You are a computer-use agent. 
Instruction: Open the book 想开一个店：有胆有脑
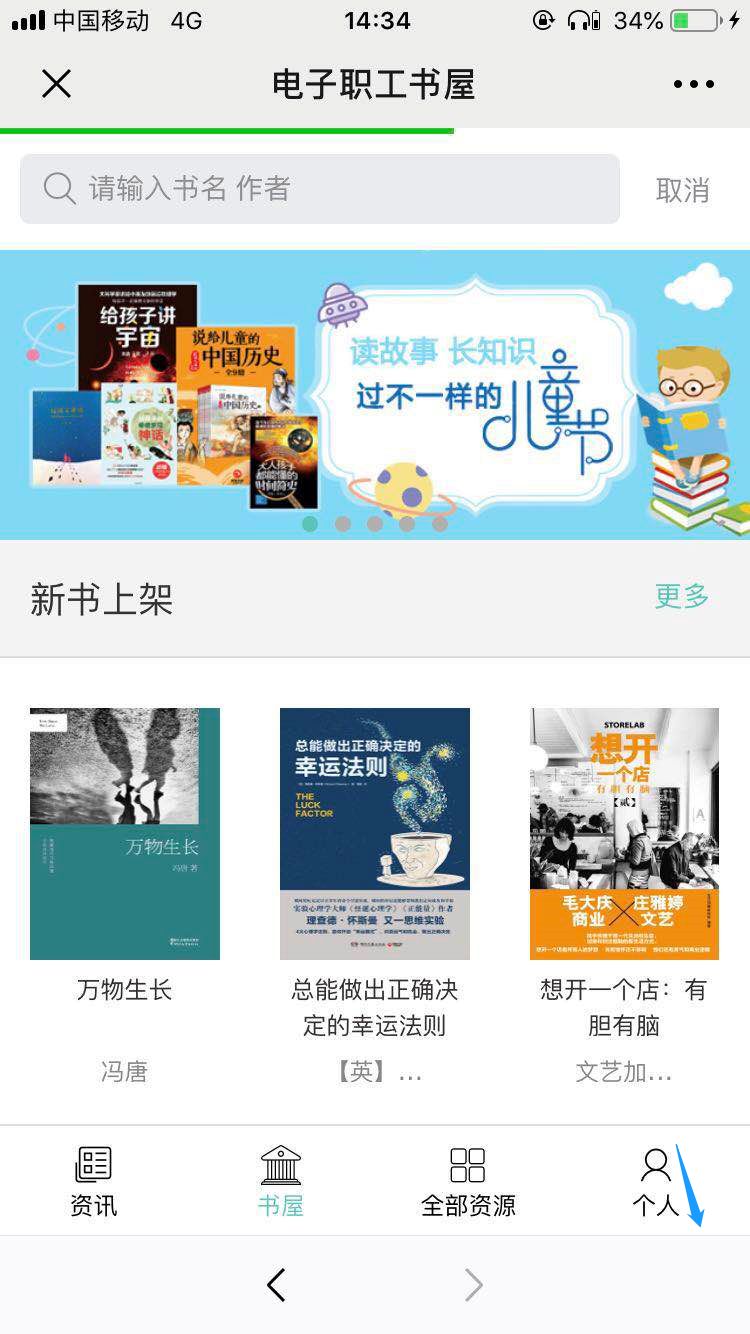pos(624,833)
